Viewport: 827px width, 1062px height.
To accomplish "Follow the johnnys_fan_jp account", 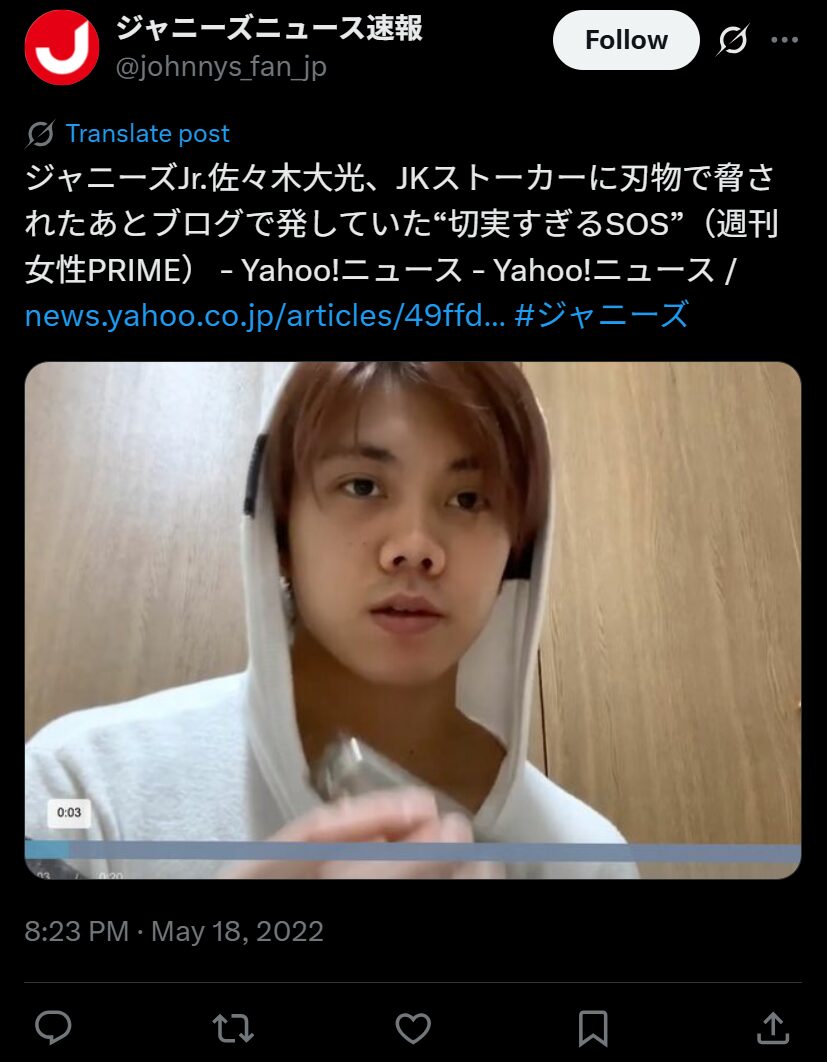I will 626,40.
